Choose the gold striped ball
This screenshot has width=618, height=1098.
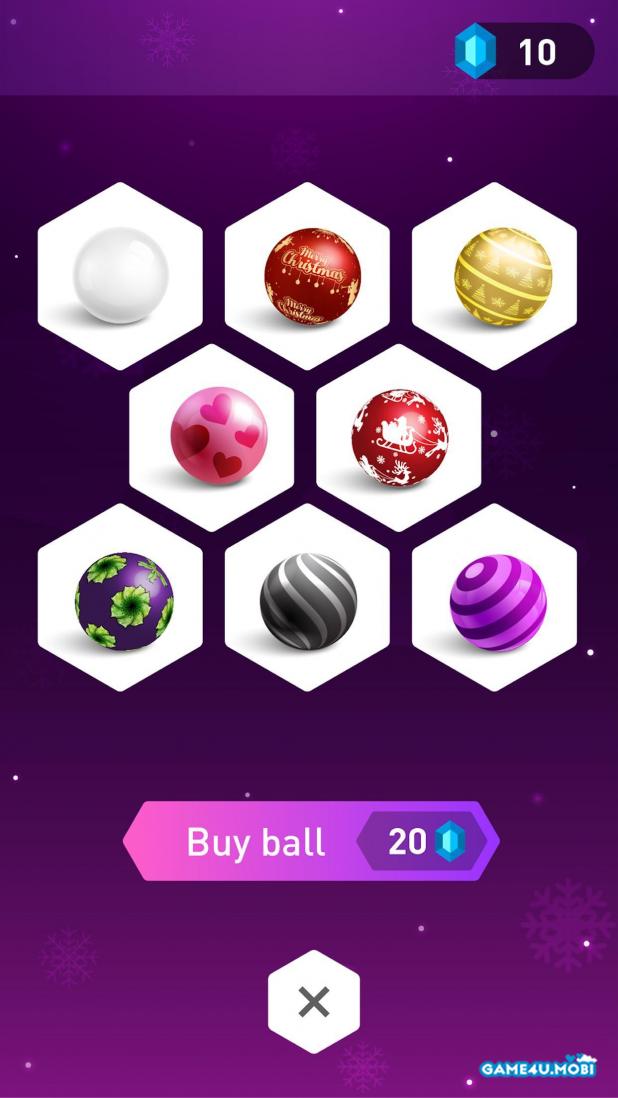click(x=500, y=275)
